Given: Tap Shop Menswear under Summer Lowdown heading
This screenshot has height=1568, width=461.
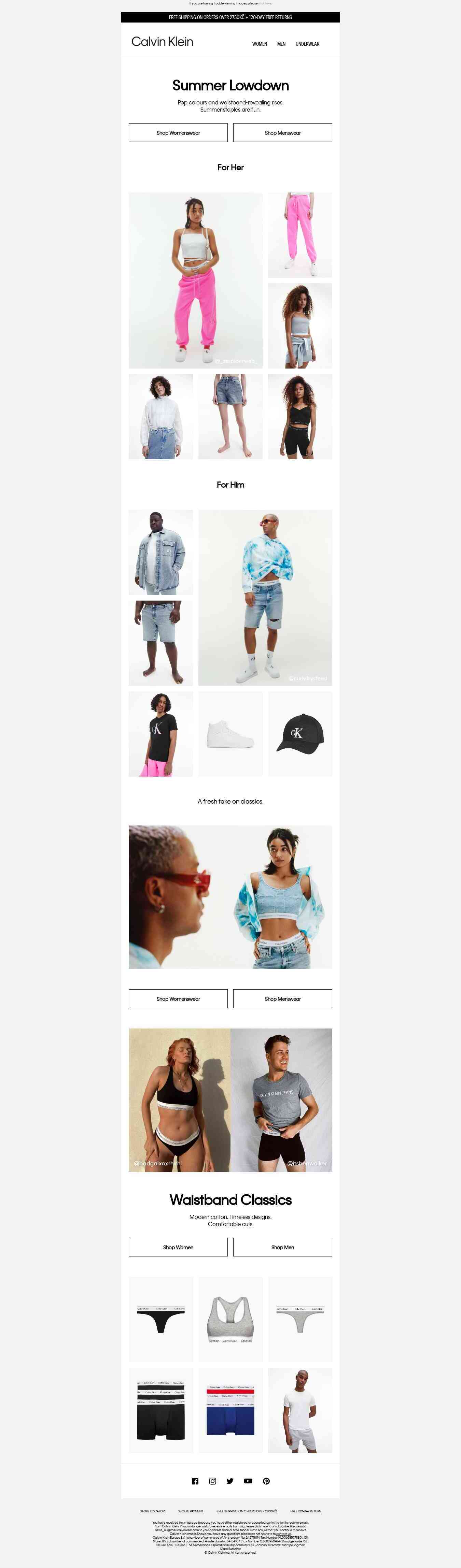Looking at the screenshot, I should (x=282, y=133).
